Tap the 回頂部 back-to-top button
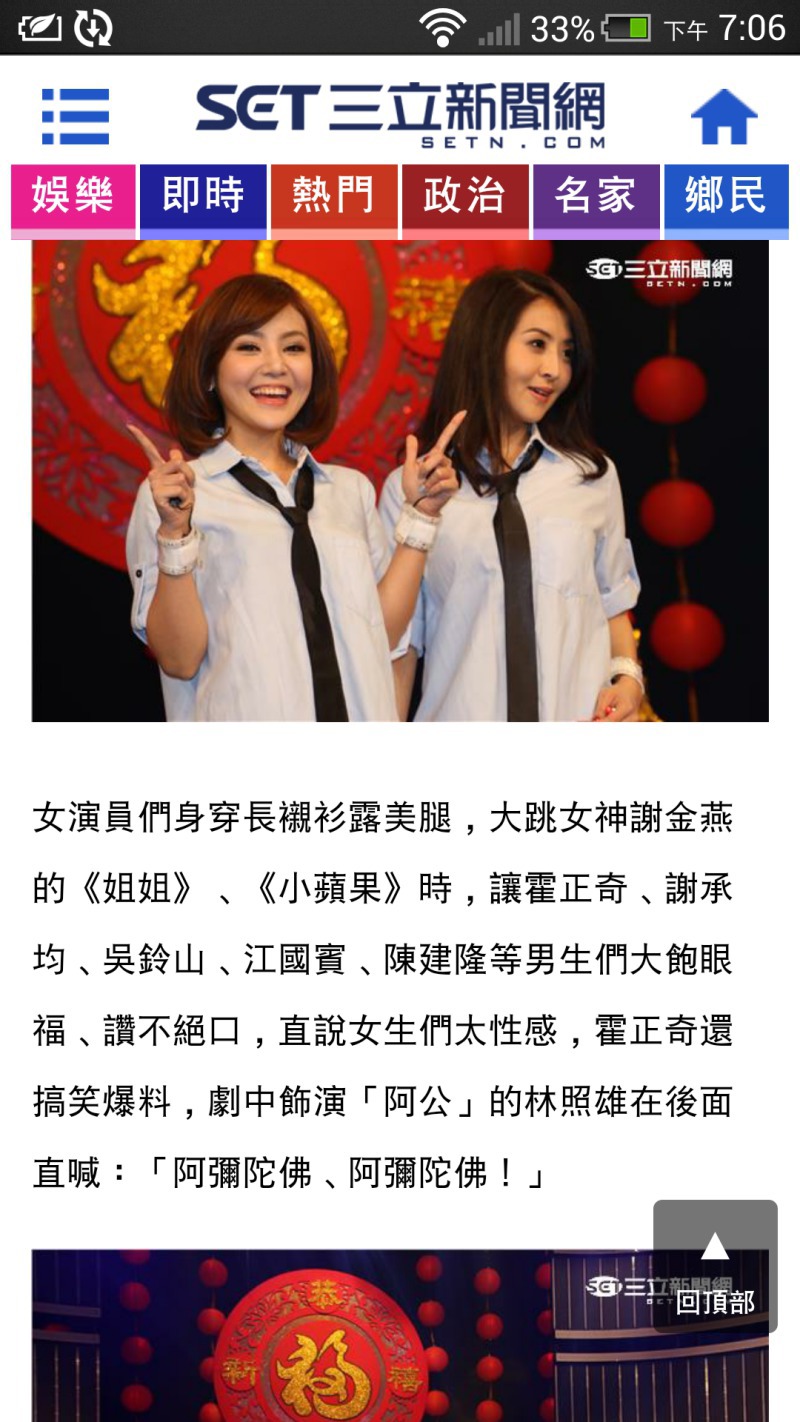 coord(715,1266)
